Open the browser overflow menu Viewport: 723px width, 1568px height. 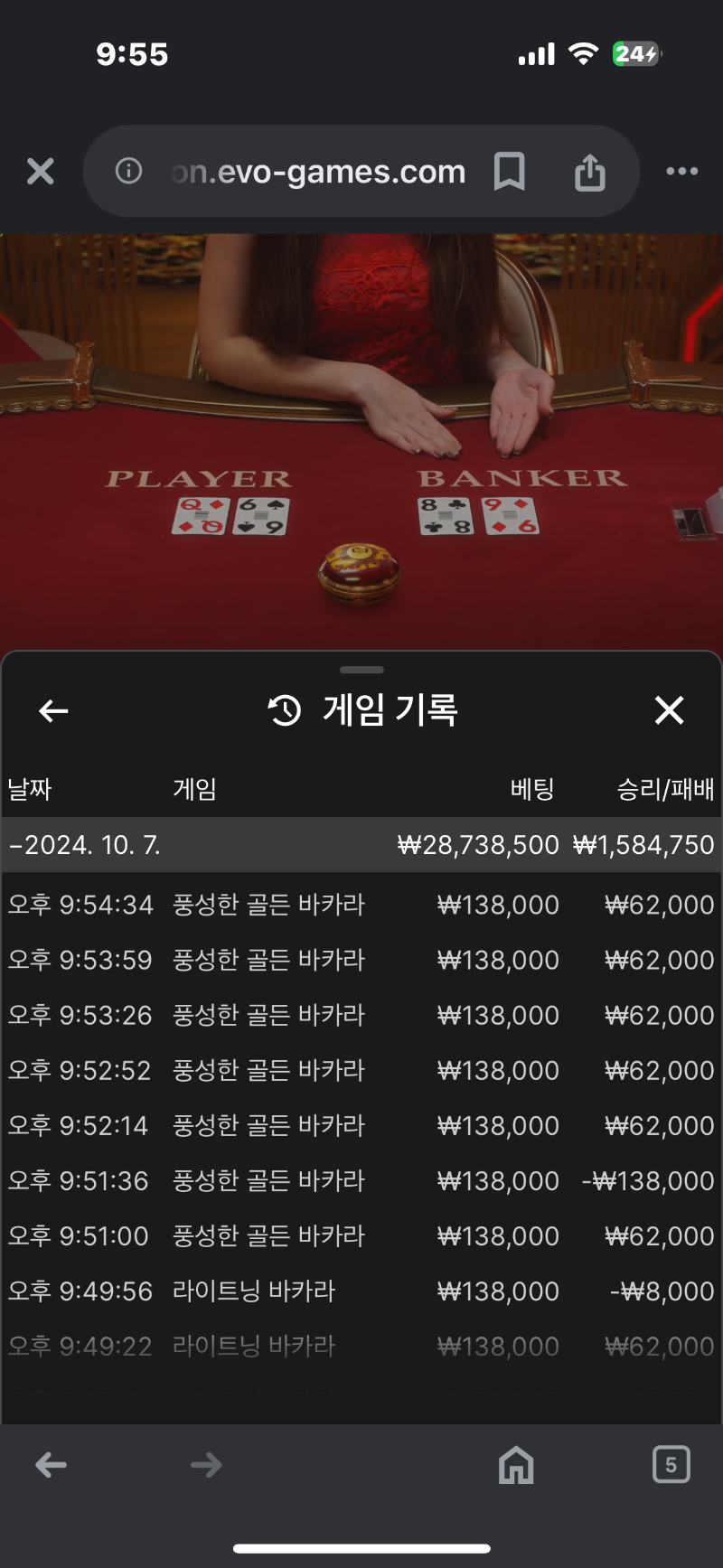(681, 171)
